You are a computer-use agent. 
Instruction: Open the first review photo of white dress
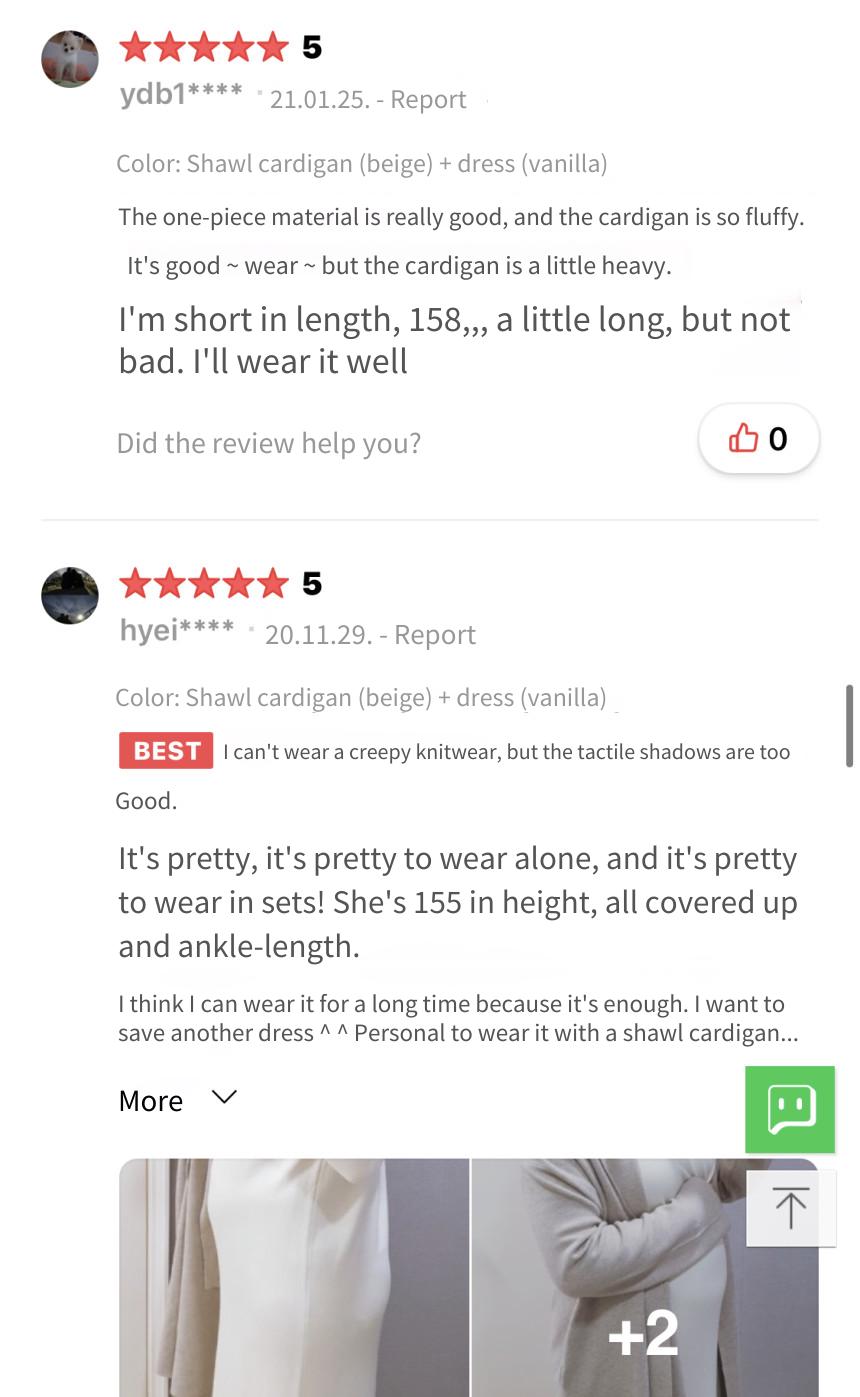(x=294, y=1277)
